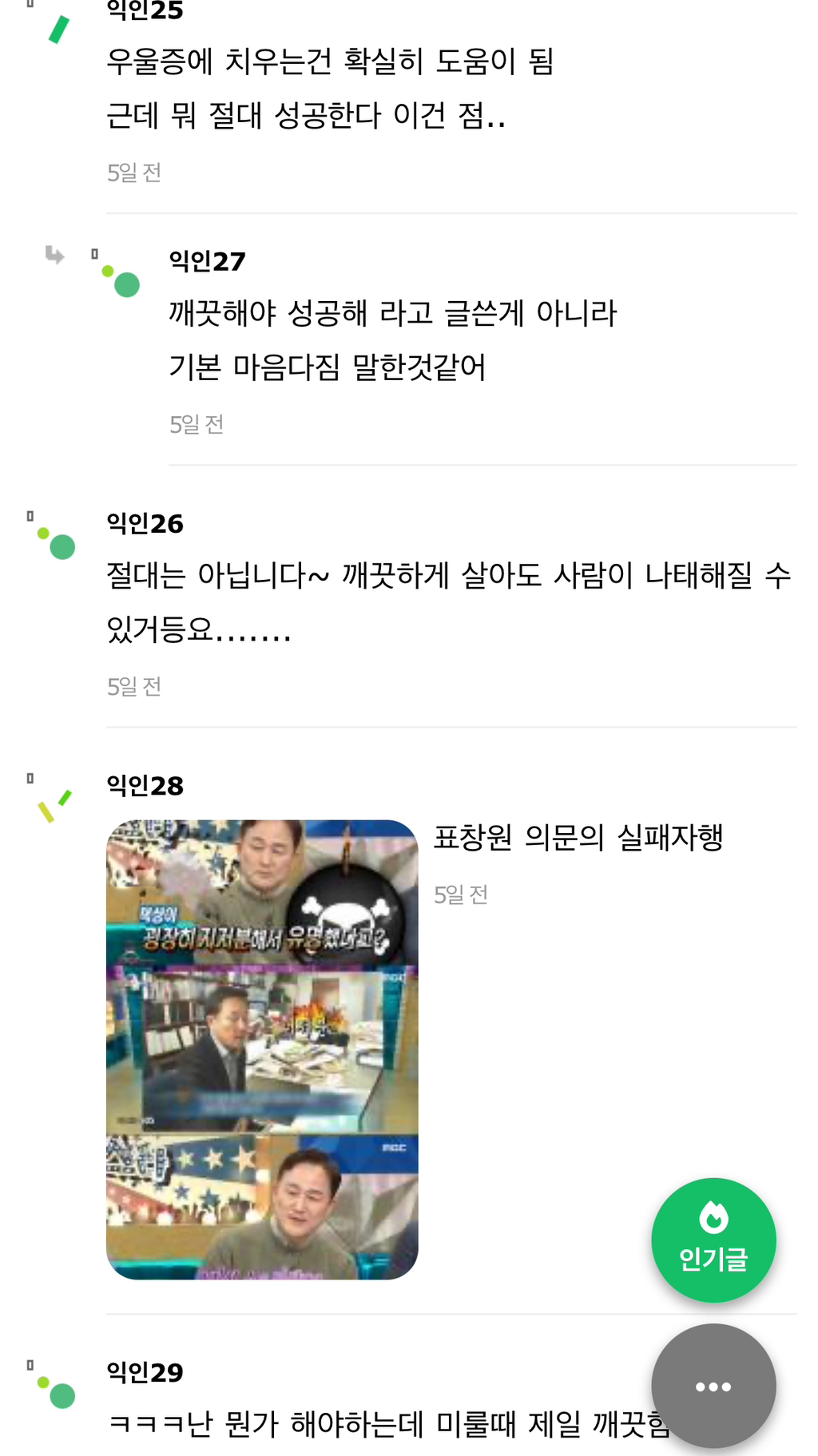Open the image attached in 익인28's comment

click(x=262, y=1049)
